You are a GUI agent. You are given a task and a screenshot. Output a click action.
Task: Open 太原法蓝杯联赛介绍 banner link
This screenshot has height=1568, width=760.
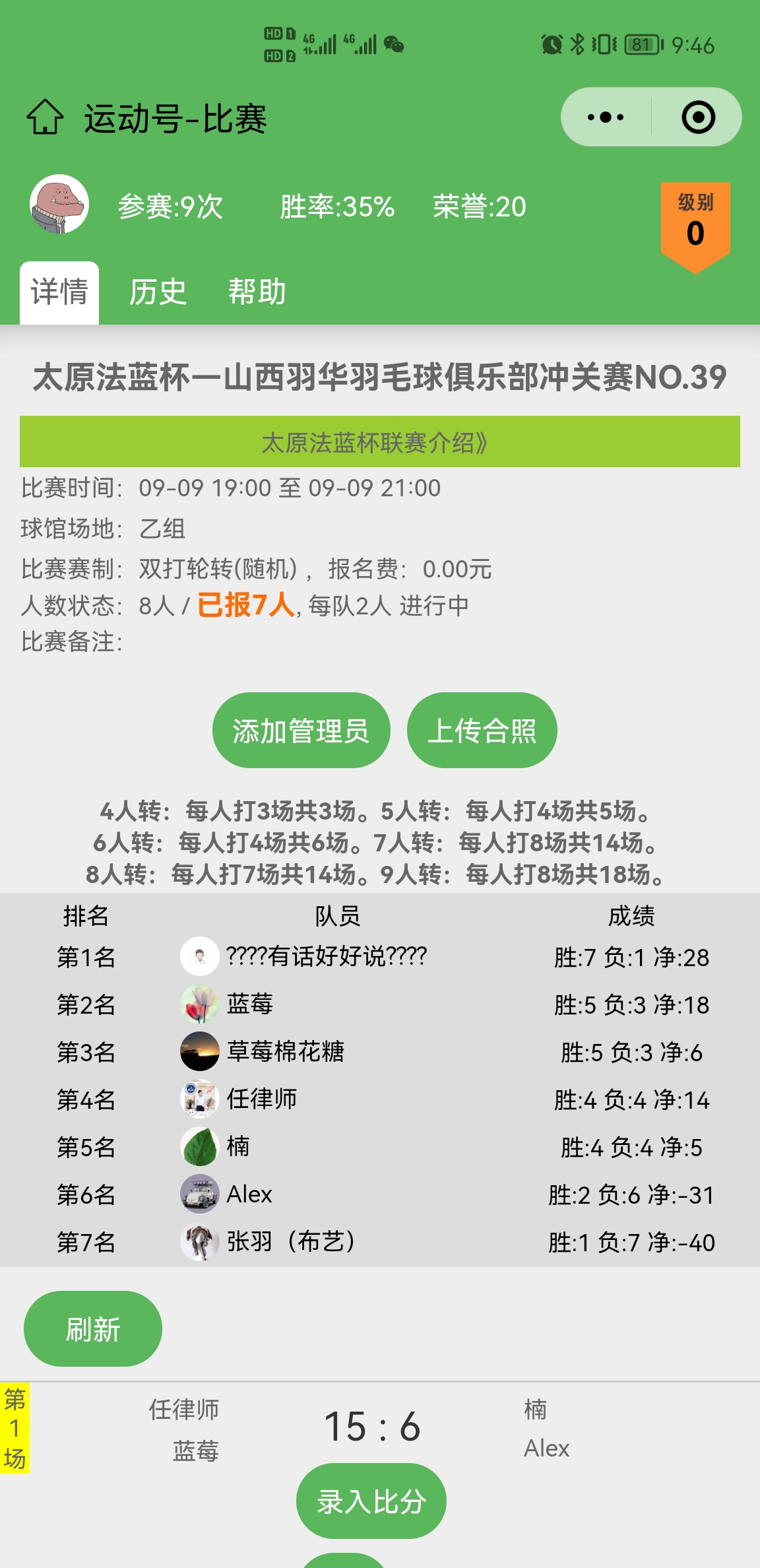pyautogui.click(x=379, y=442)
